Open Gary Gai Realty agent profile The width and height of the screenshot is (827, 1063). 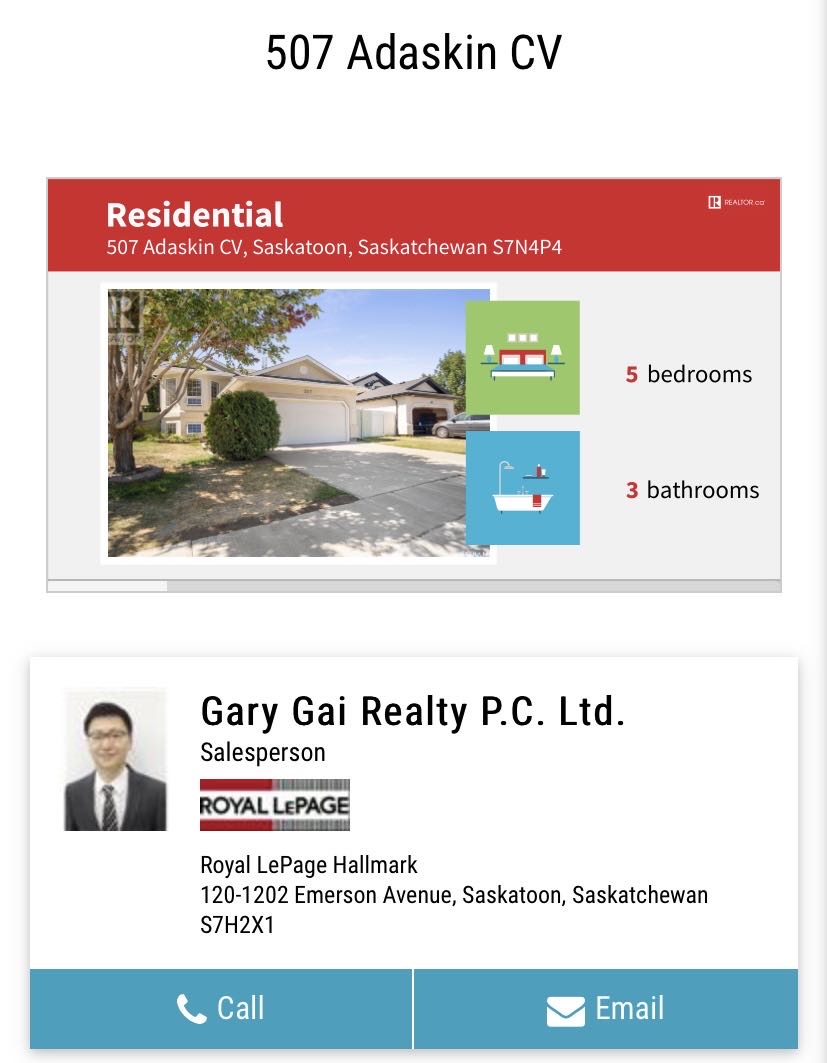(412, 712)
